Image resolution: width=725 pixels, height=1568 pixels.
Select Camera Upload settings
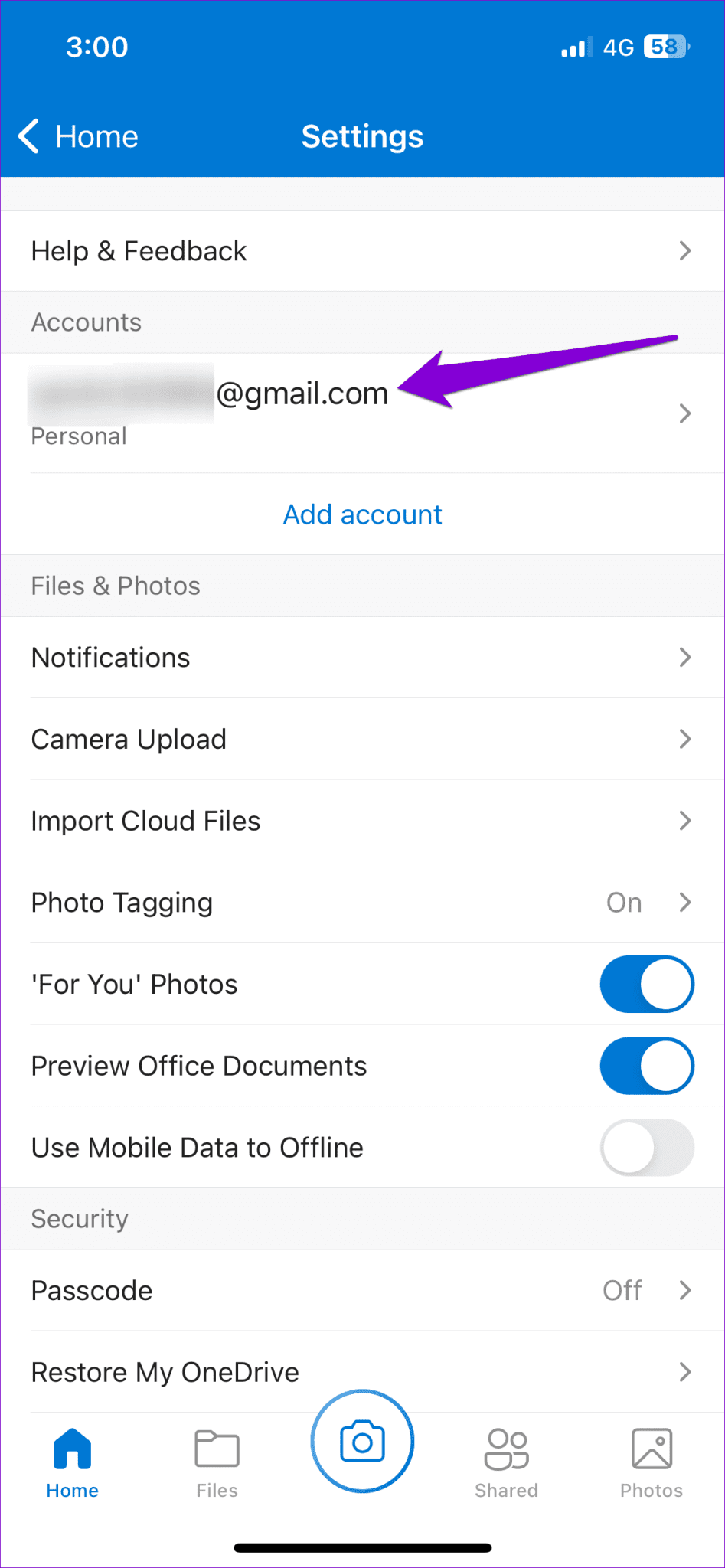coord(362,739)
